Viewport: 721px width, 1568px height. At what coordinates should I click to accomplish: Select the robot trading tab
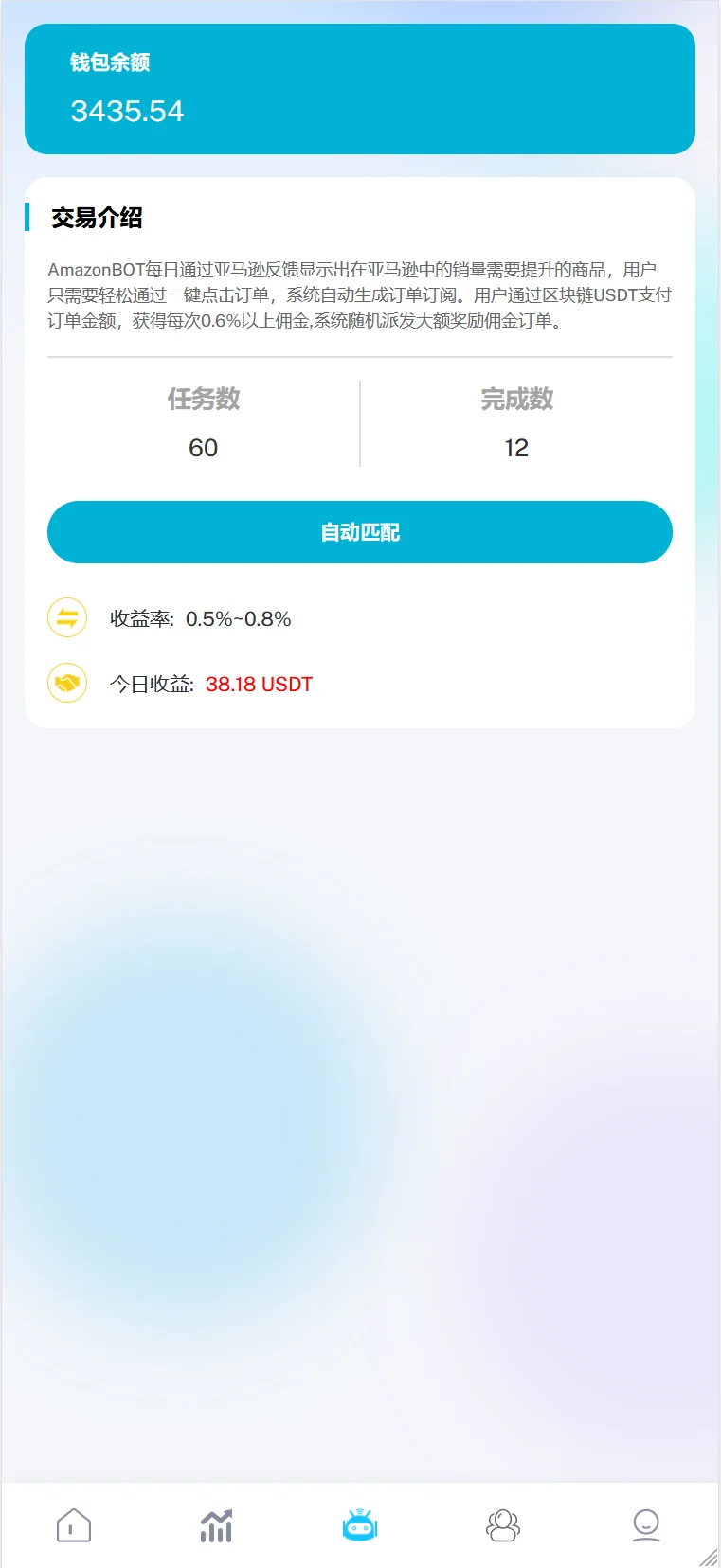point(360,1525)
